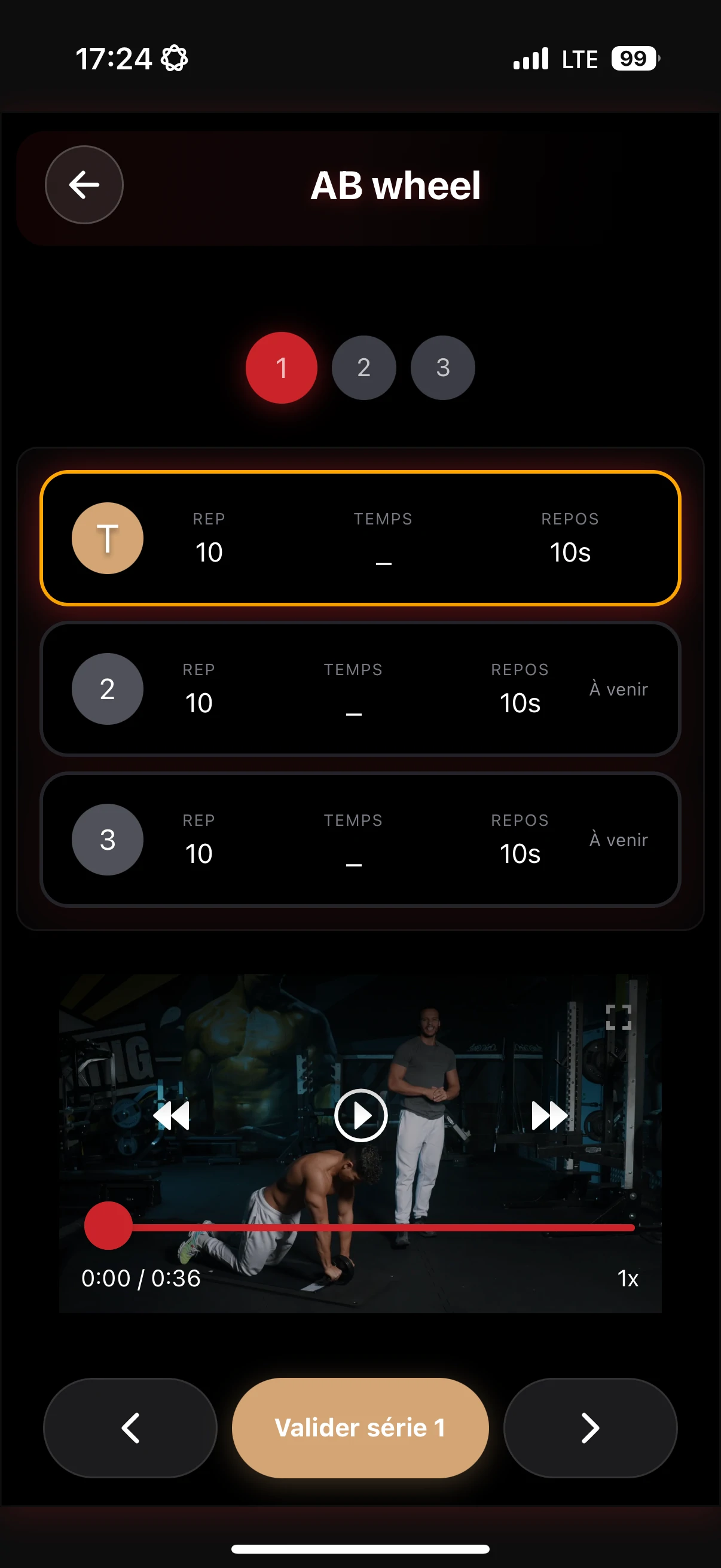This screenshot has width=721, height=1568.
Task: Go to the previous exercise
Action: [130, 1428]
